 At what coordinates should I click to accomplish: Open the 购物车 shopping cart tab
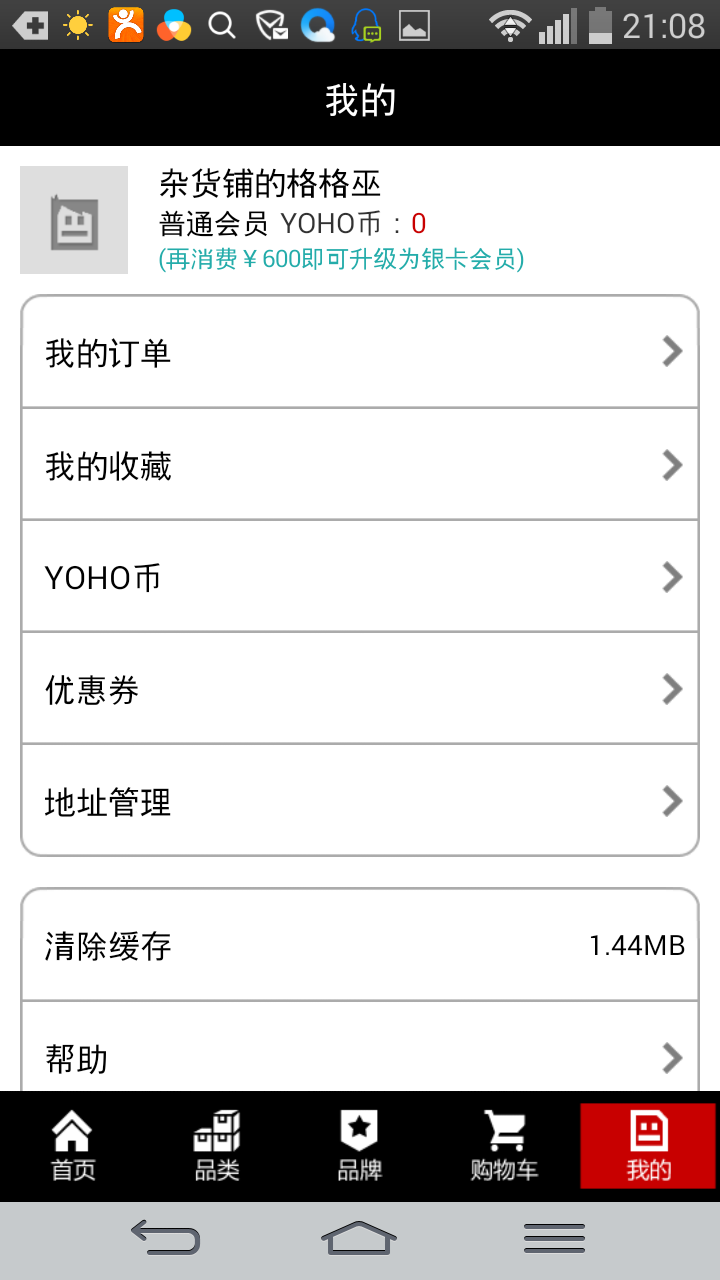(x=504, y=1146)
